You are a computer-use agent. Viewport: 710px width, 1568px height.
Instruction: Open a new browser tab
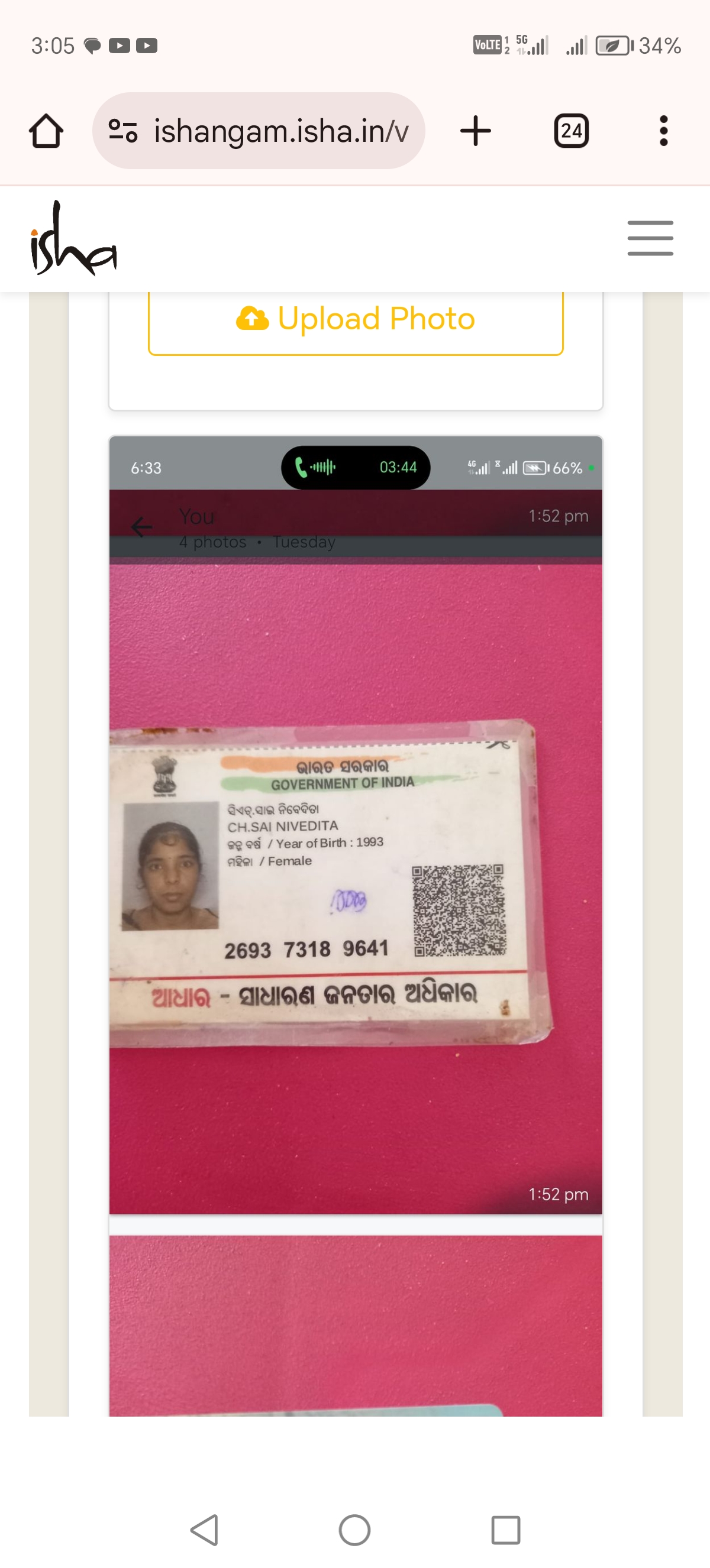(x=476, y=131)
